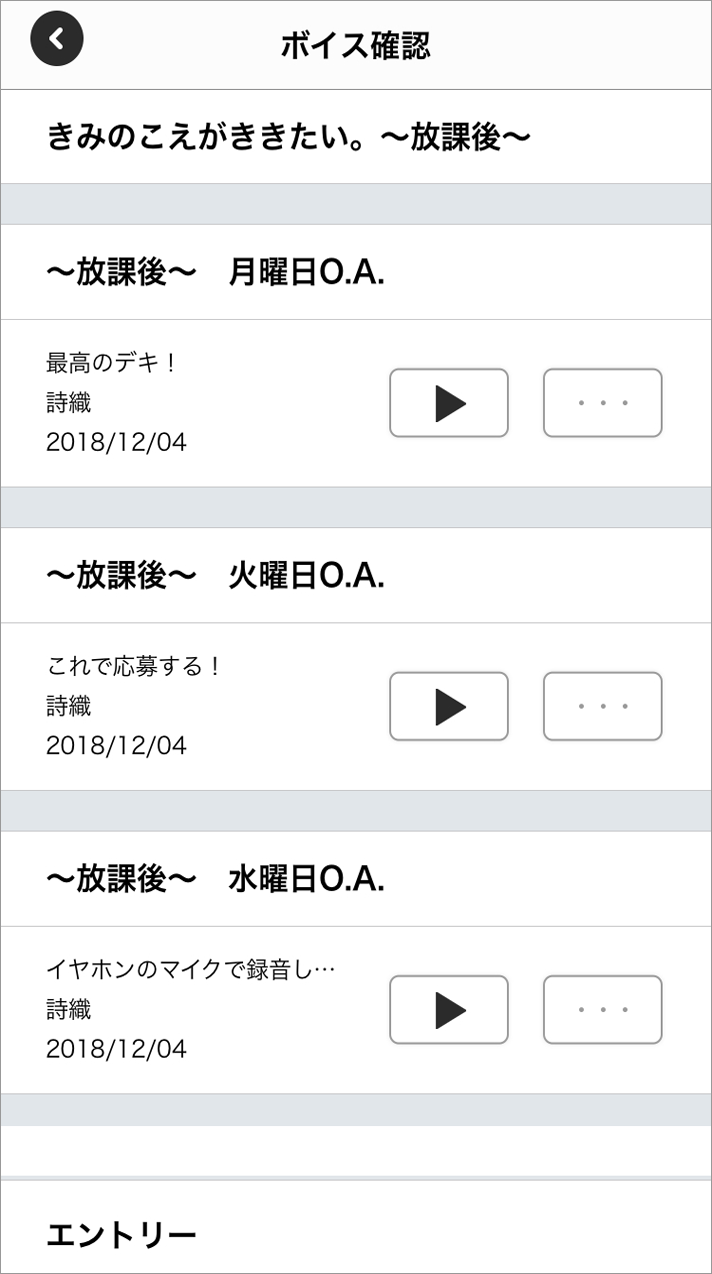Play the 月曜日O.A. voice recording
The height and width of the screenshot is (1274, 712).
[x=449, y=403]
